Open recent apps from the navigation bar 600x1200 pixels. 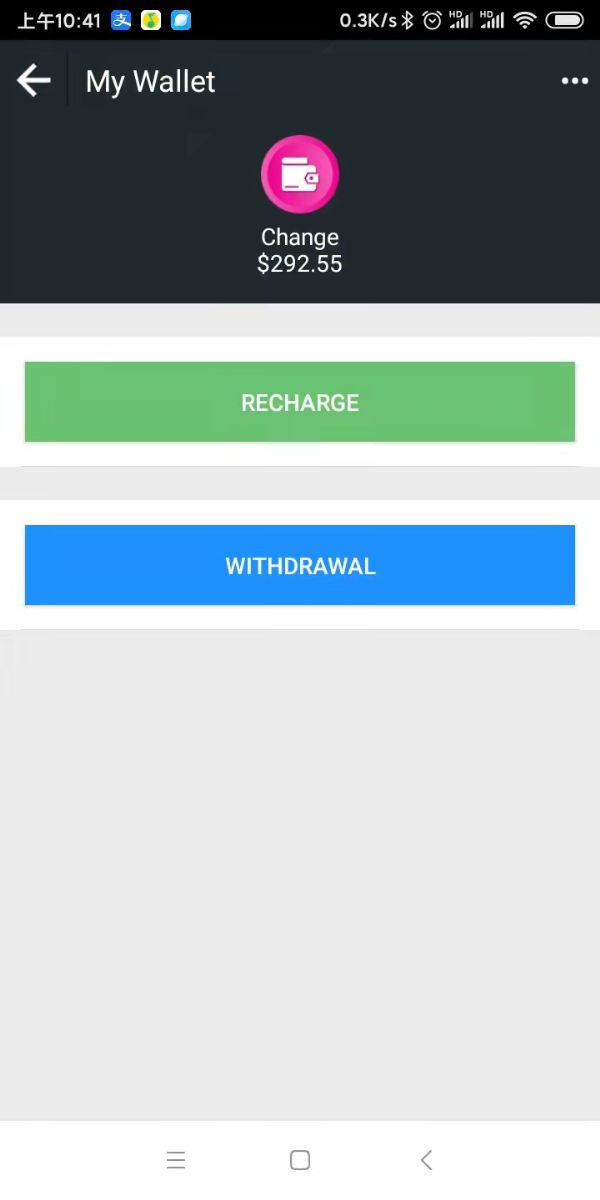(176, 1160)
